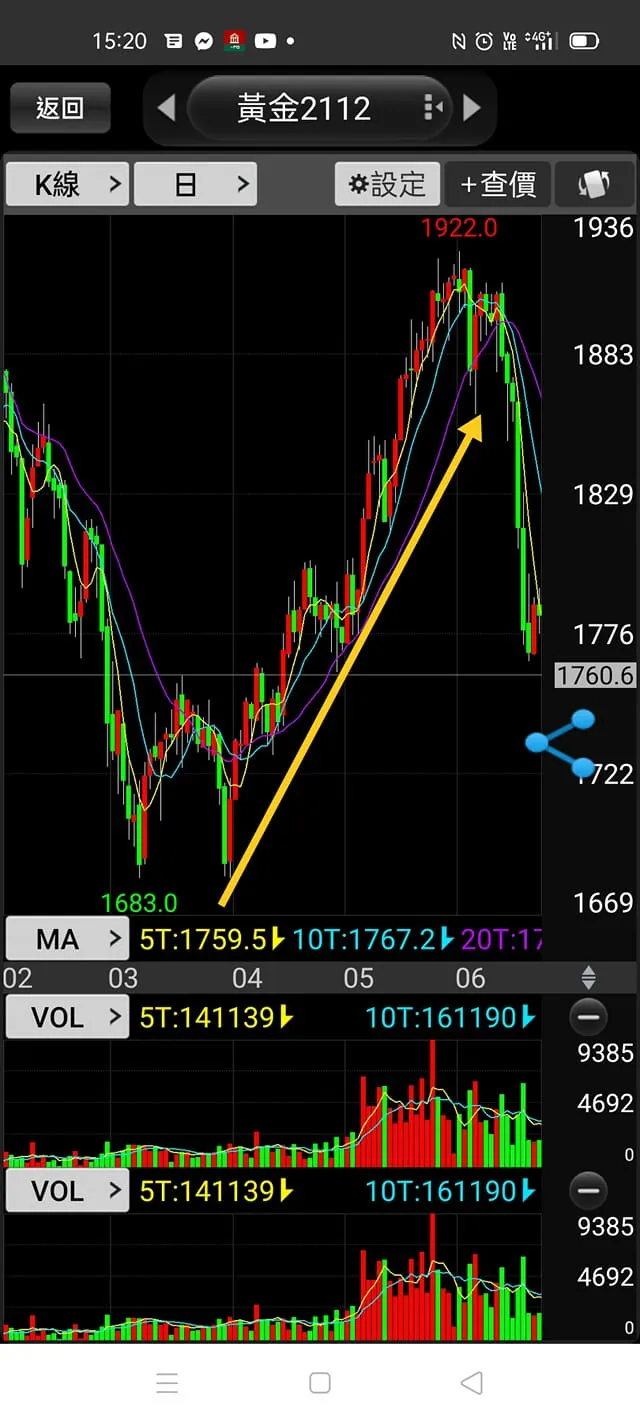The height and width of the screenshot is (1422, 640).
Task: Open the system recent apps view
Action: [167, 1383]
